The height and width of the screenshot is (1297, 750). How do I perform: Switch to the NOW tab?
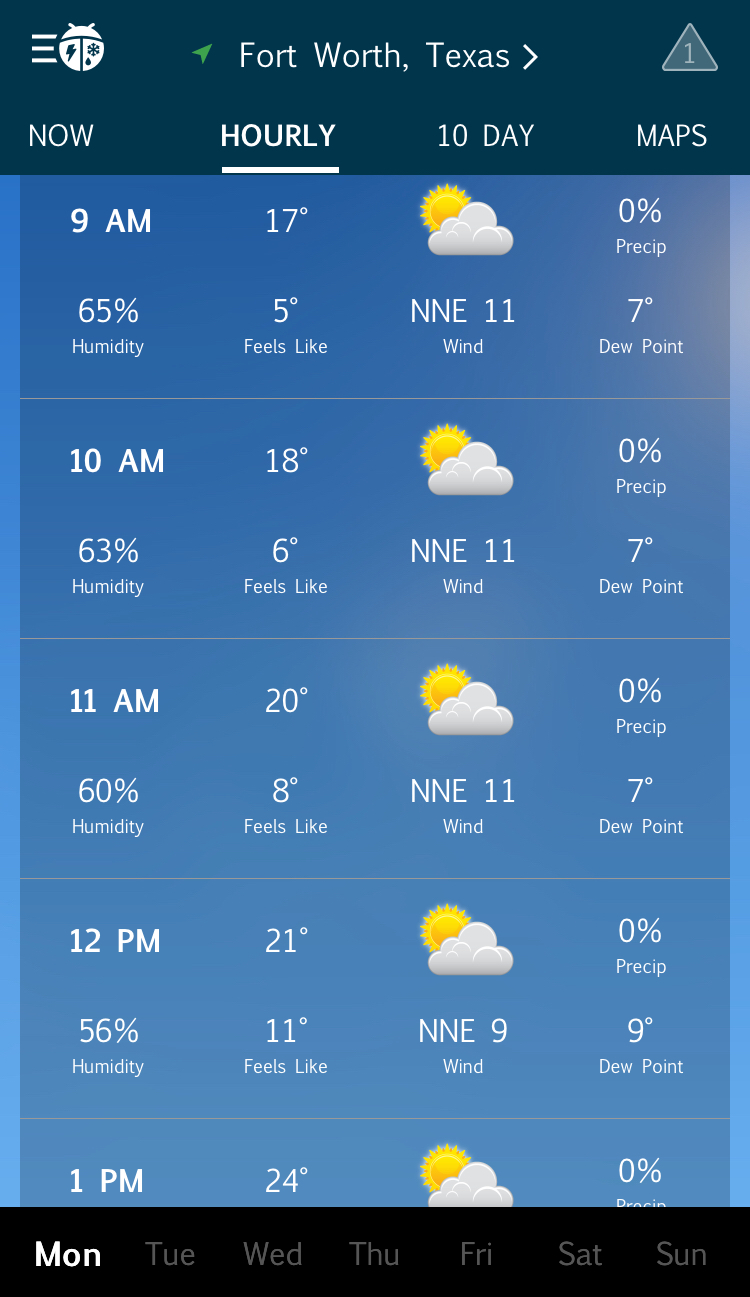pos(61,136)
